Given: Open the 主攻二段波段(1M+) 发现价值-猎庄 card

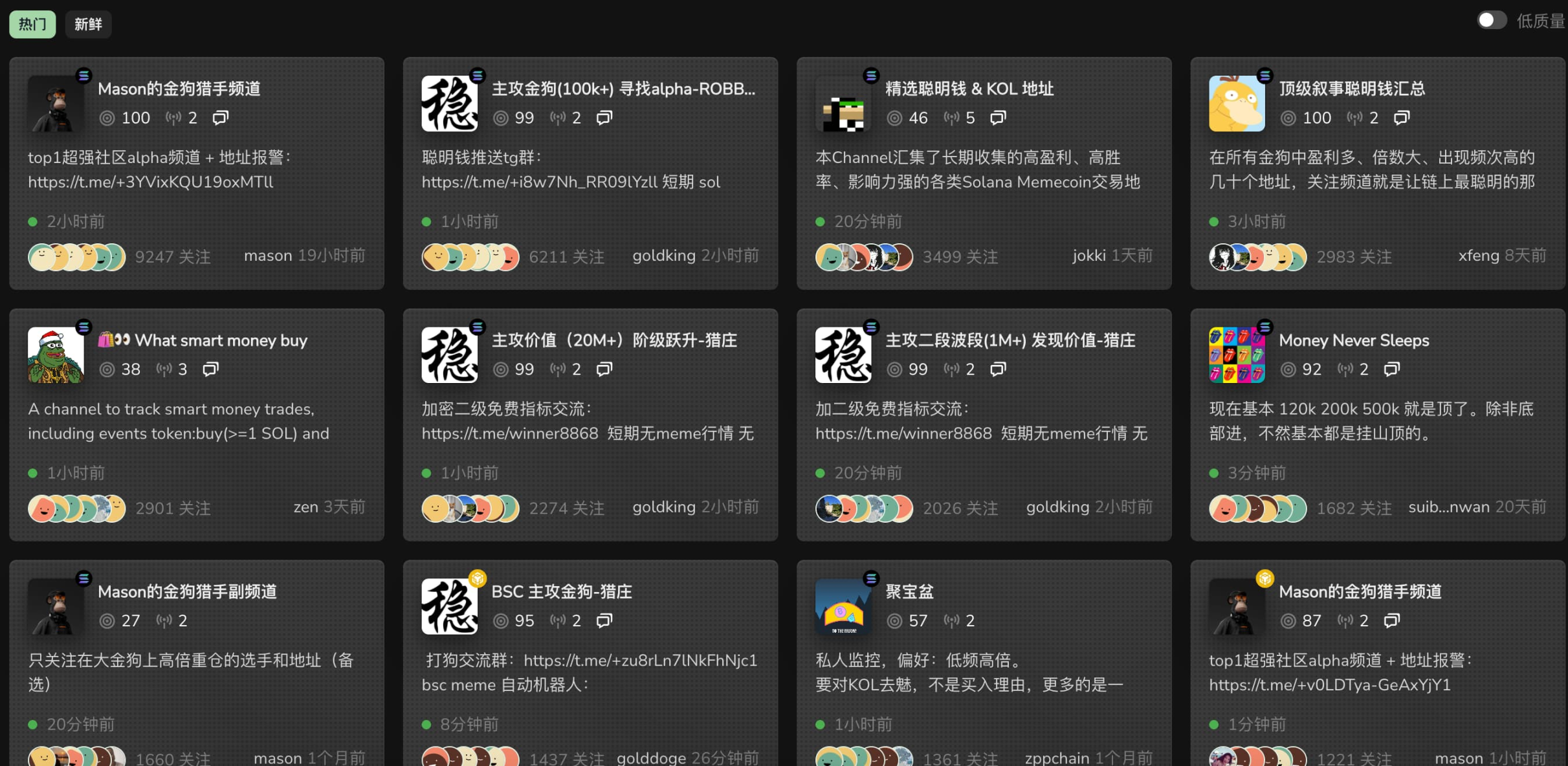Looking at the screenshot, I should point(1010,340).
